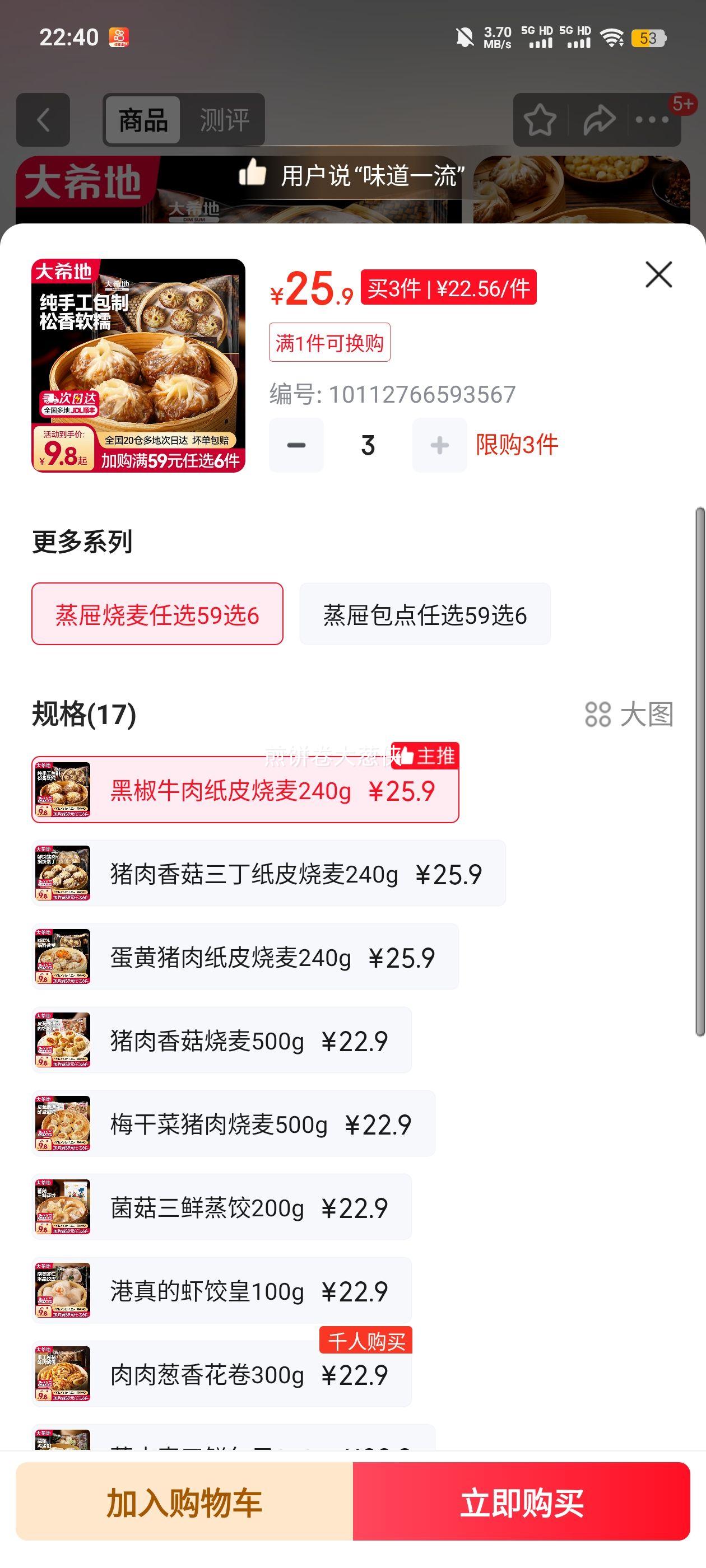
Task: Close the product options sheet
Action: (x=658, y=274)
